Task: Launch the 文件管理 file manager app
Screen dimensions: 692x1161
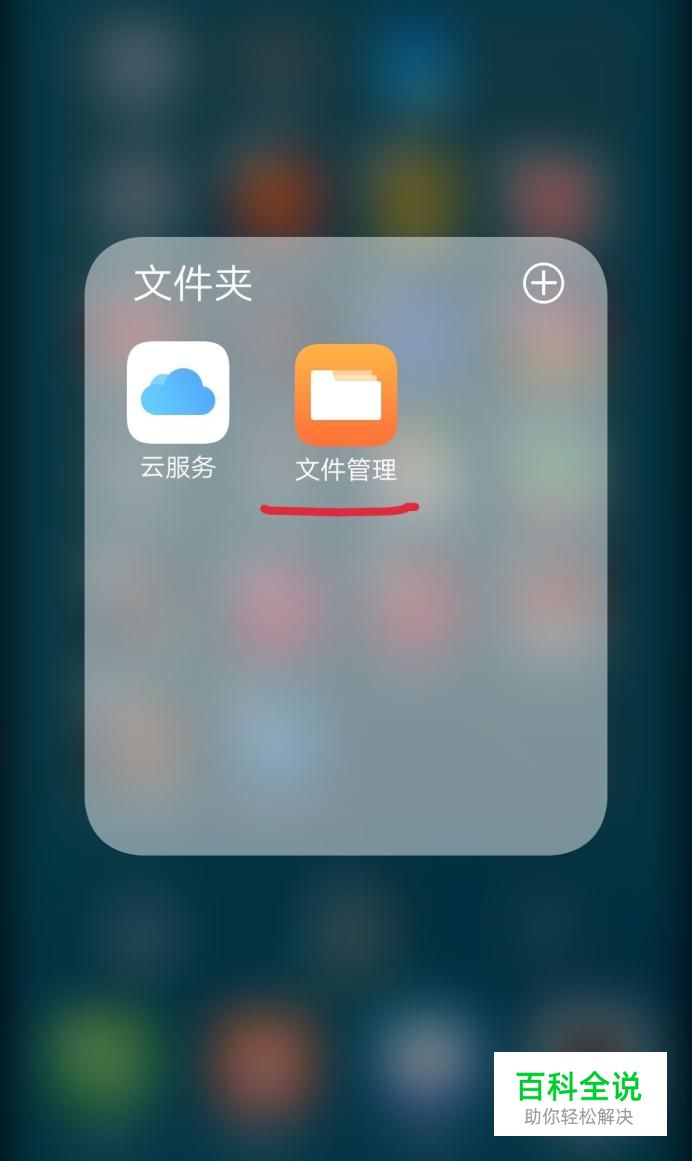Action: 346,395
